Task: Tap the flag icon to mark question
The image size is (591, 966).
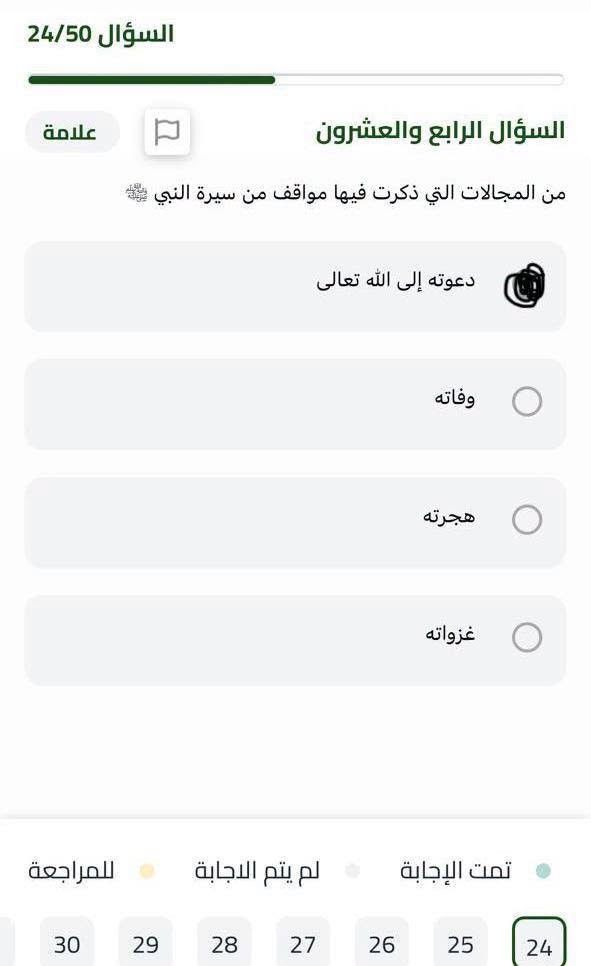Action: click(x=167, y=132)
